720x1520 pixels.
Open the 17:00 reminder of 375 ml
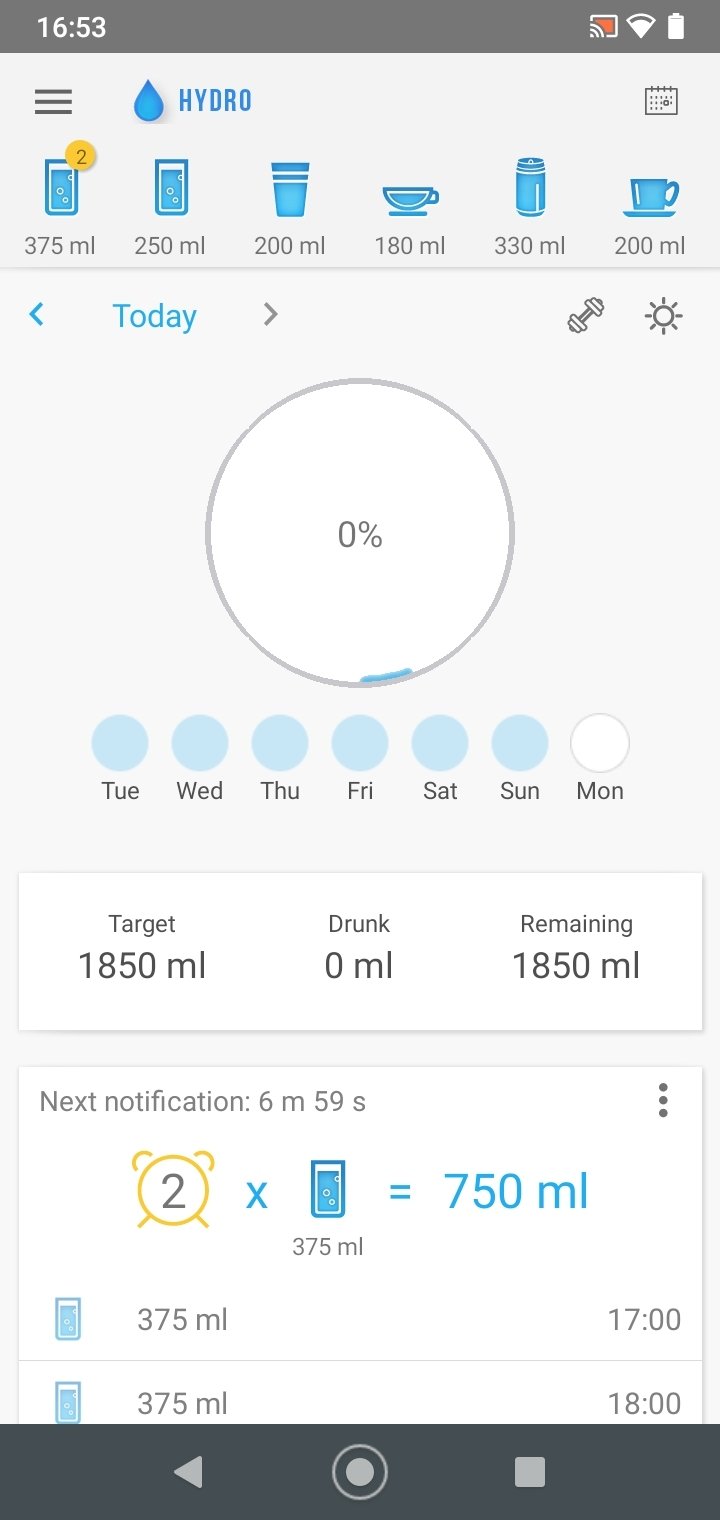coord(360,1319)
